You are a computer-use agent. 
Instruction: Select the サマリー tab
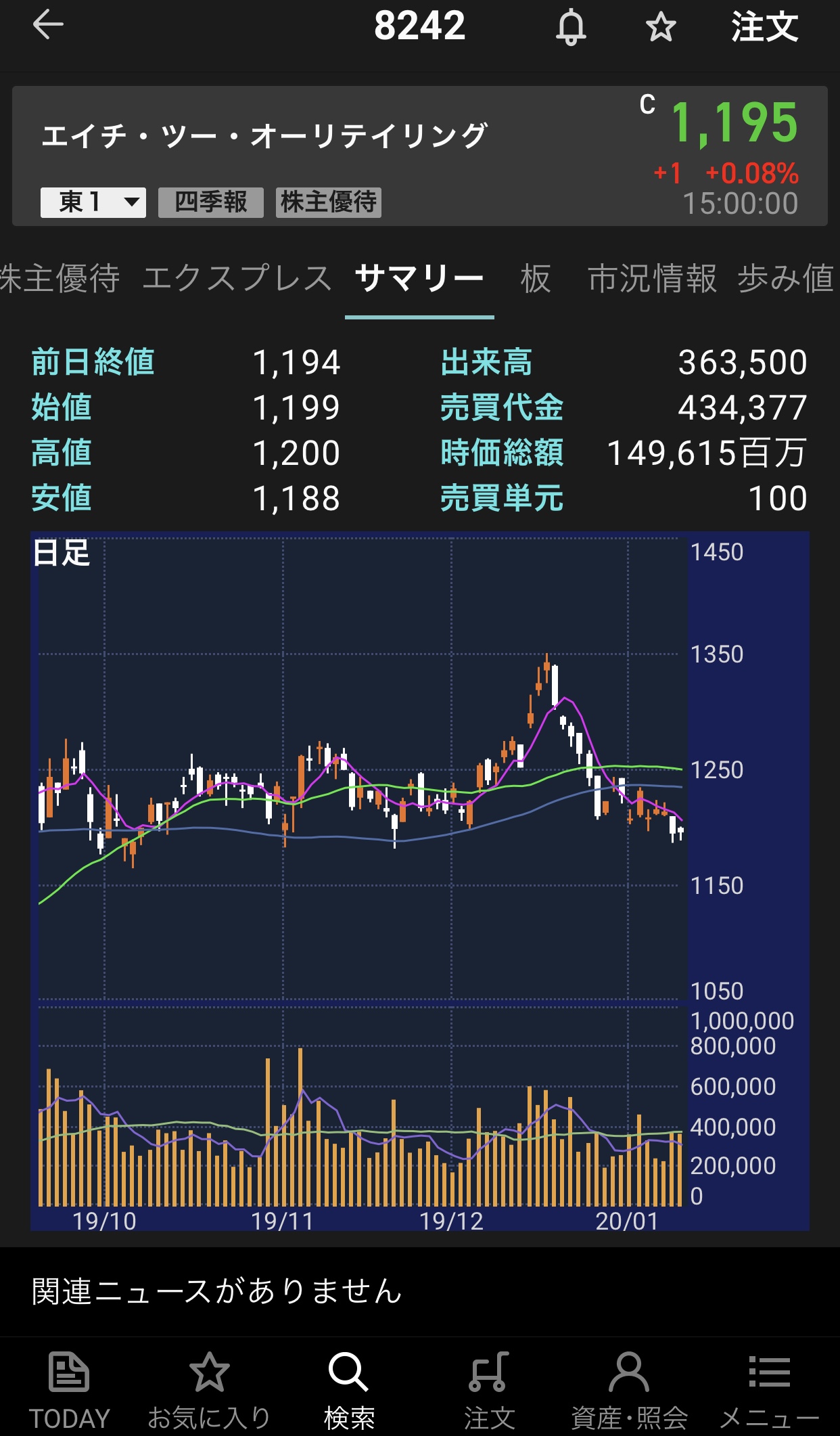click(x=419, y=279)
